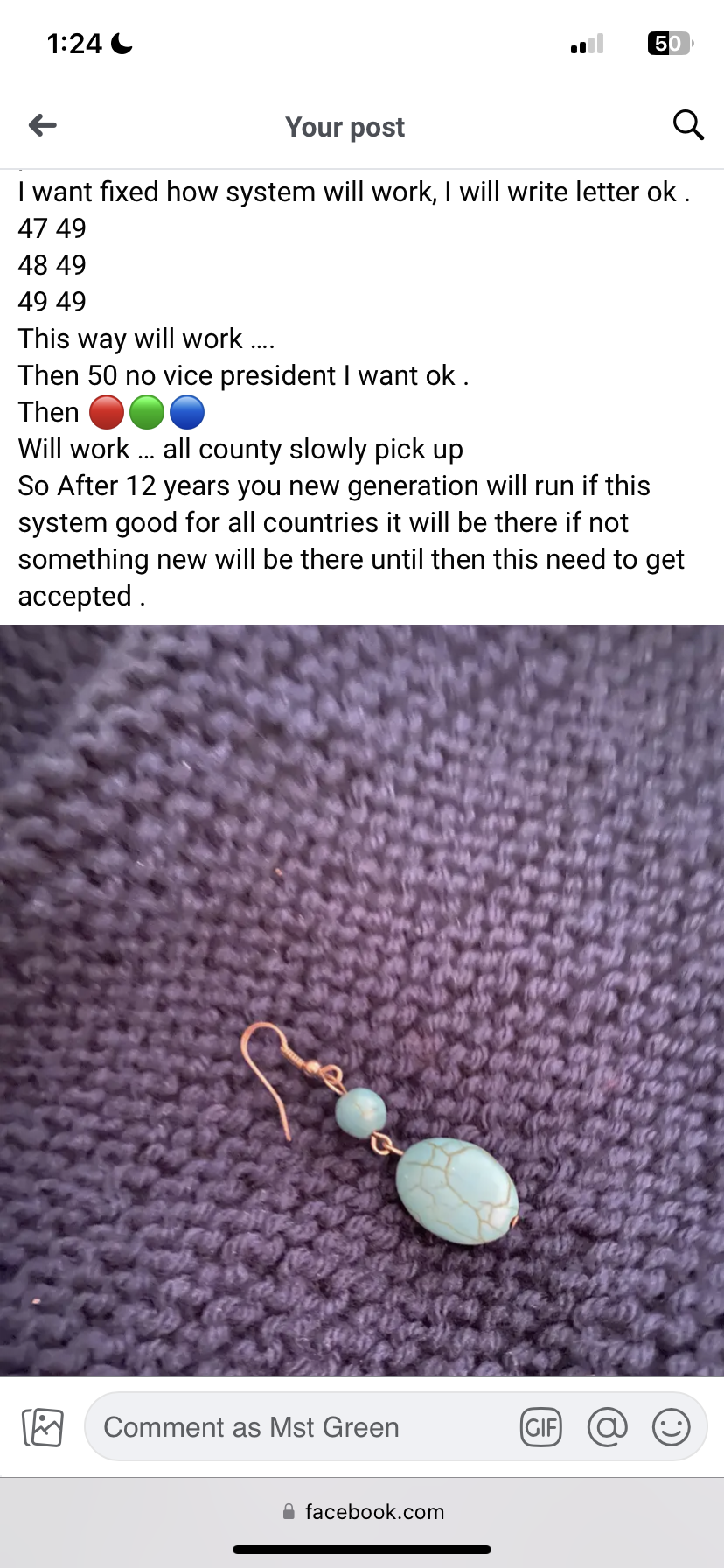724x1568 pixels.
Task: Mention someone using the @ icon
Action: 607,1427
